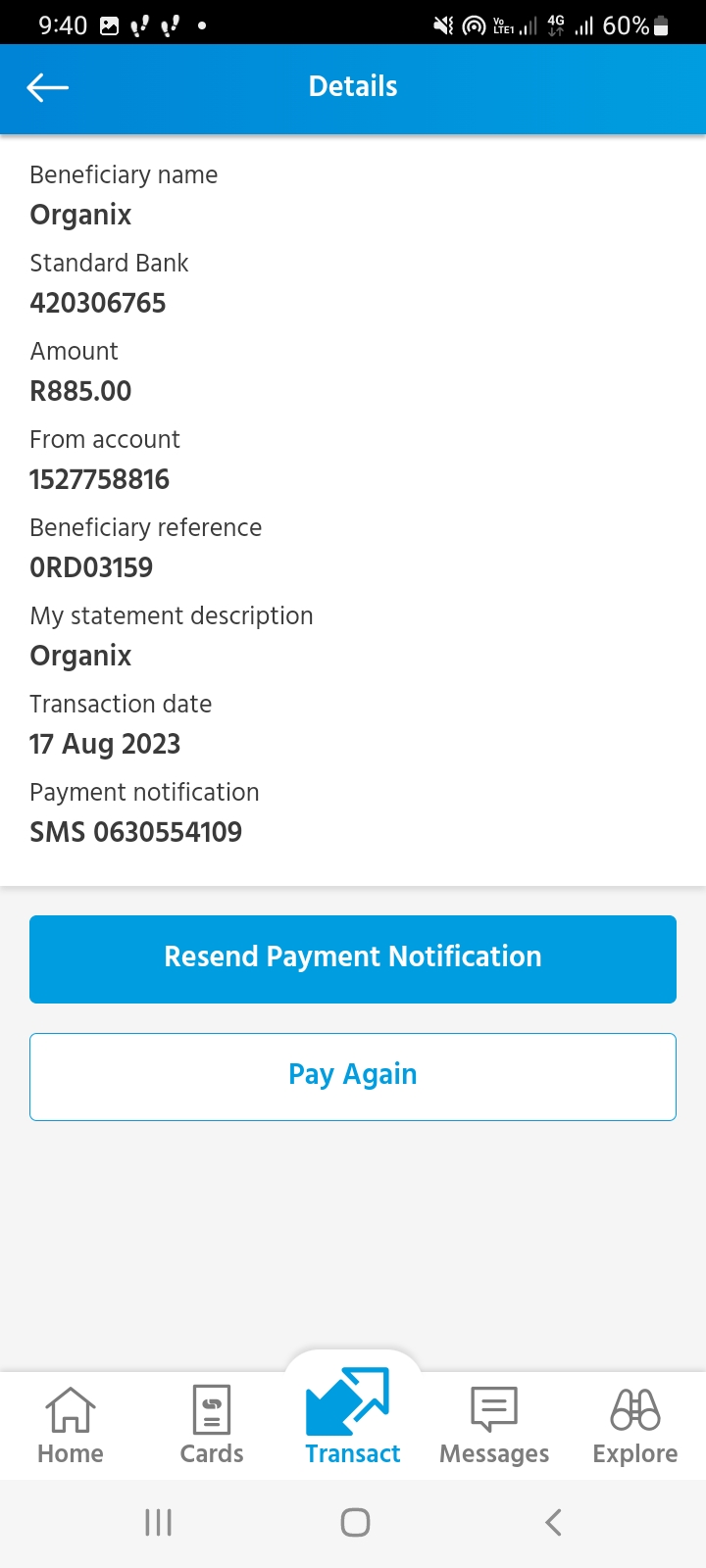The image size is (706, 1568).
Task: Tap Resend Payment Notification
Action: pyautogui.click(x=353, y=958)
